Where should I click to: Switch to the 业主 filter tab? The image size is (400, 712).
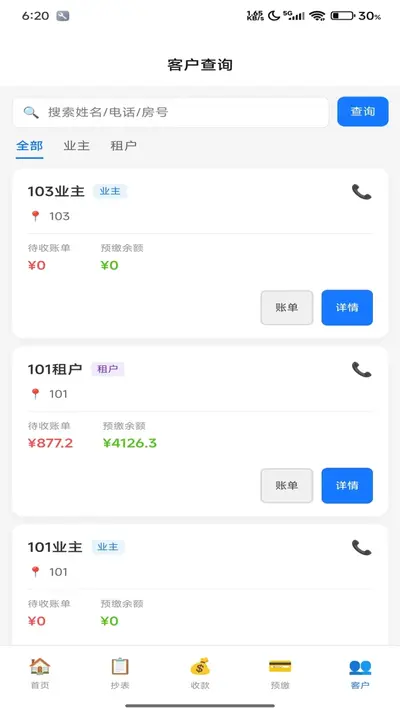76,146
